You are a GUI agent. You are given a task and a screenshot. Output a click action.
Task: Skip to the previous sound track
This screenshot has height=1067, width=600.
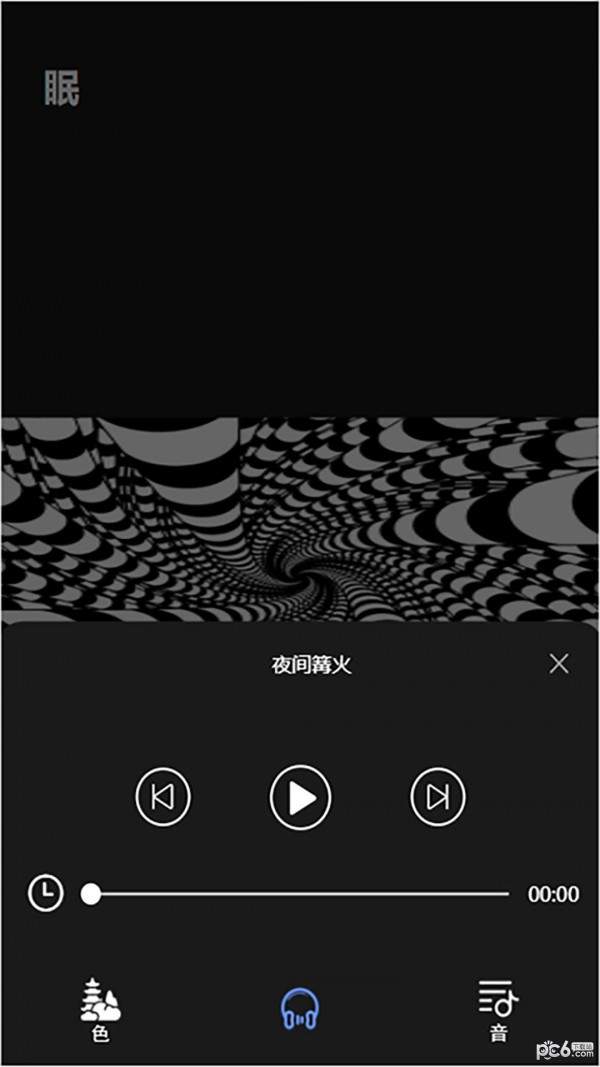(163, 797)
